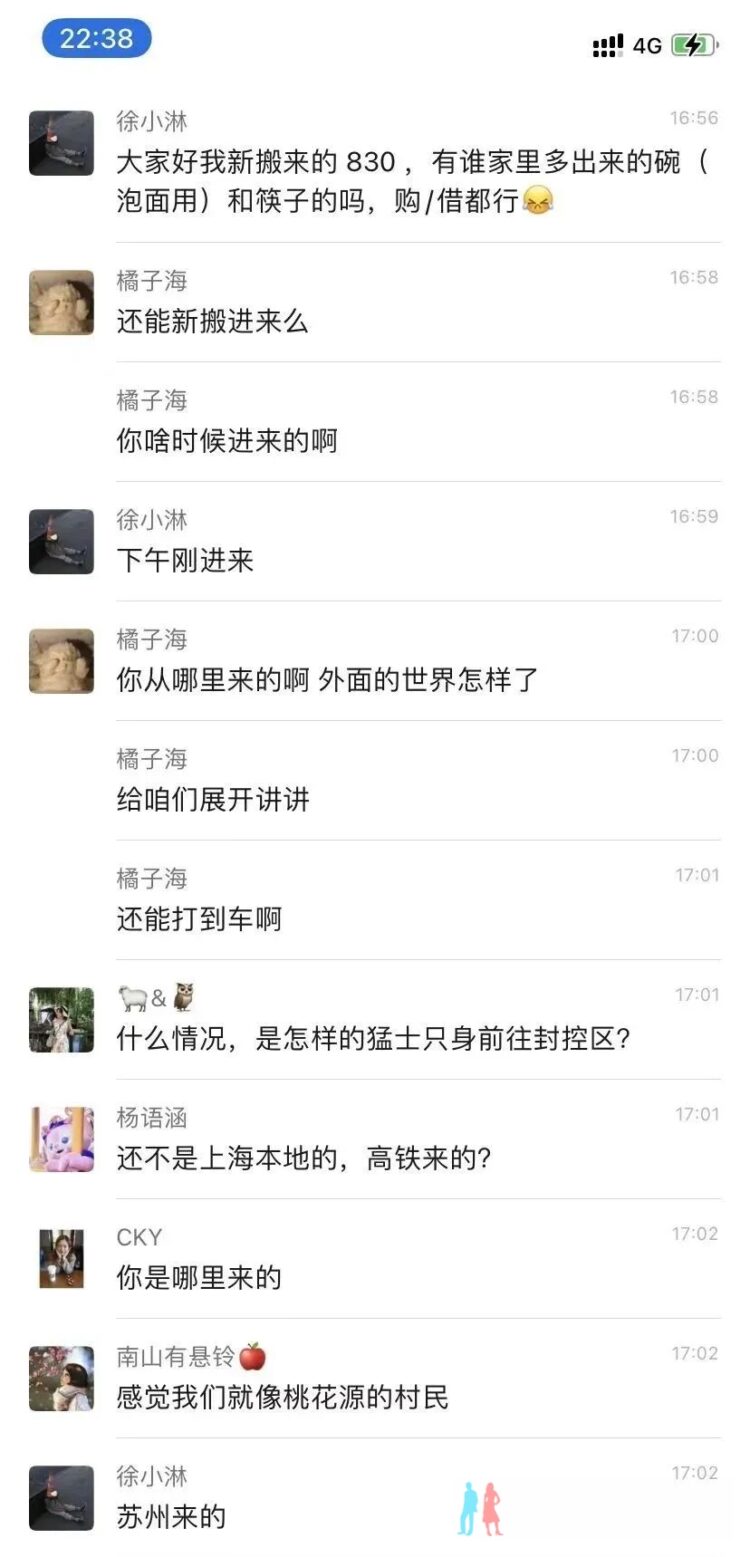Open CKY's profile picture
This screenshot has width=750, height=1557.
coord(61,1259)
